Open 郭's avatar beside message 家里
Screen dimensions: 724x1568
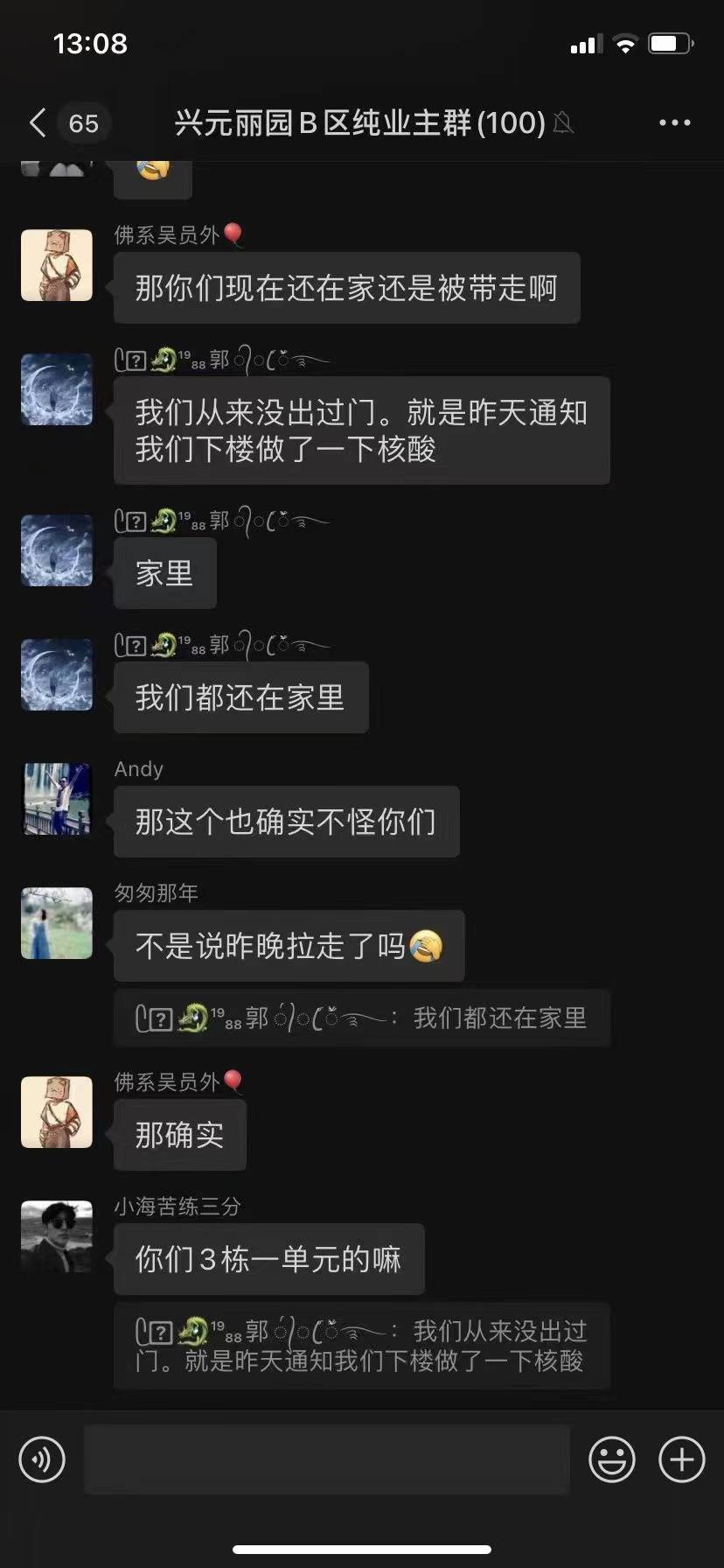click(x=57, y=550)
